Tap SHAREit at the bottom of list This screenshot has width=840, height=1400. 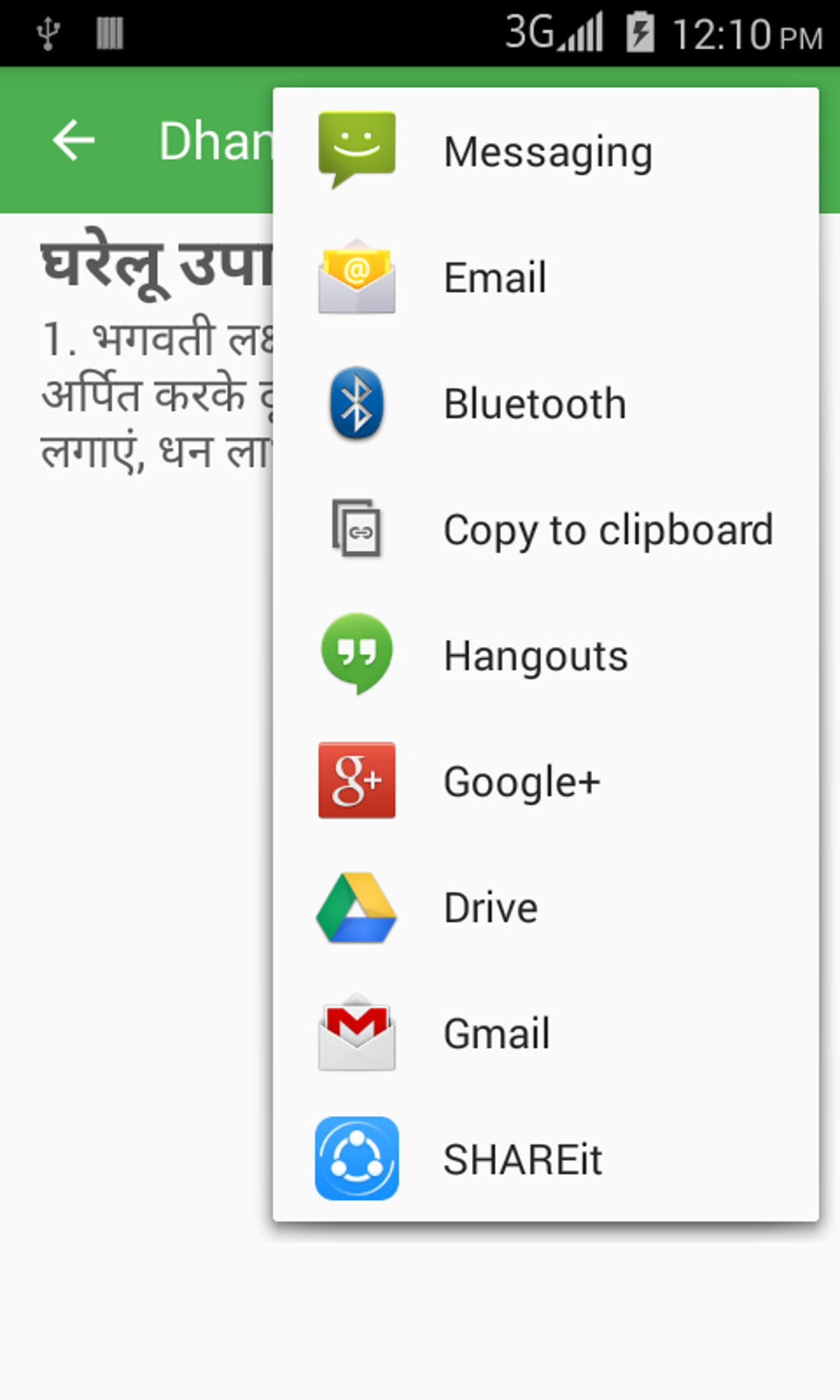[521, 1160]
